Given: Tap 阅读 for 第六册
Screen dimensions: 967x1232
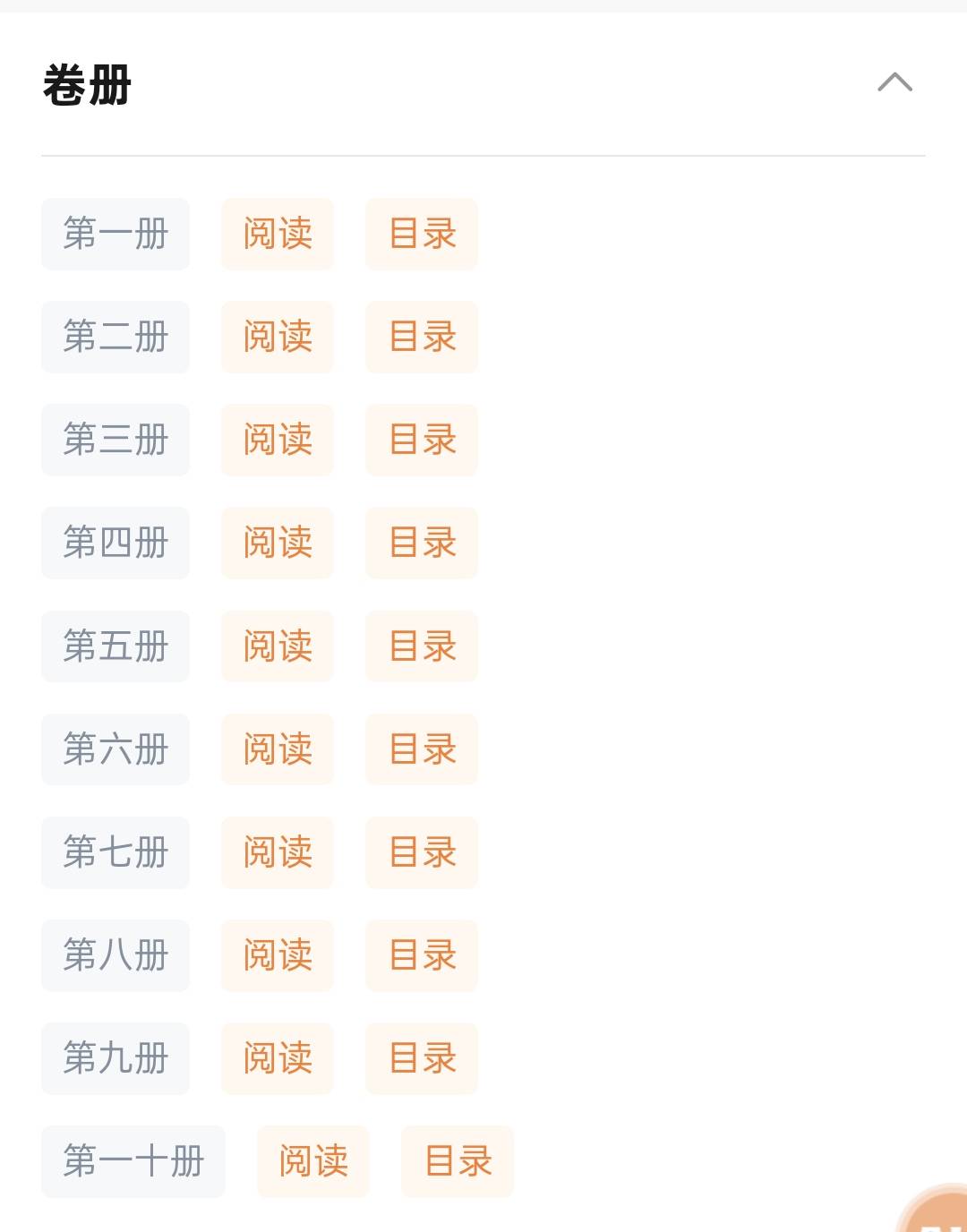Looking at the screenshot, I should [x=278, y=749].
